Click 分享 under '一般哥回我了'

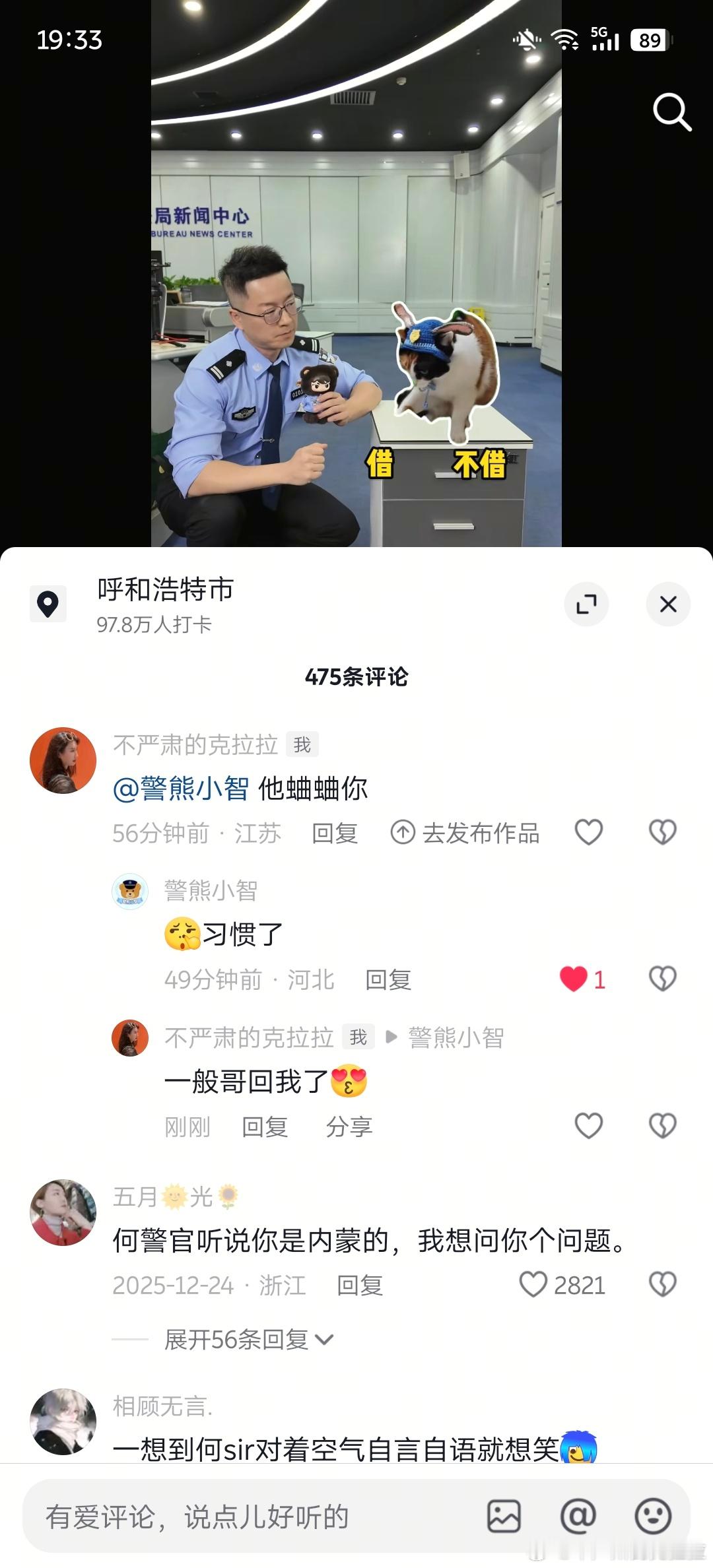pyautogui.click(x=349, y=1127)
